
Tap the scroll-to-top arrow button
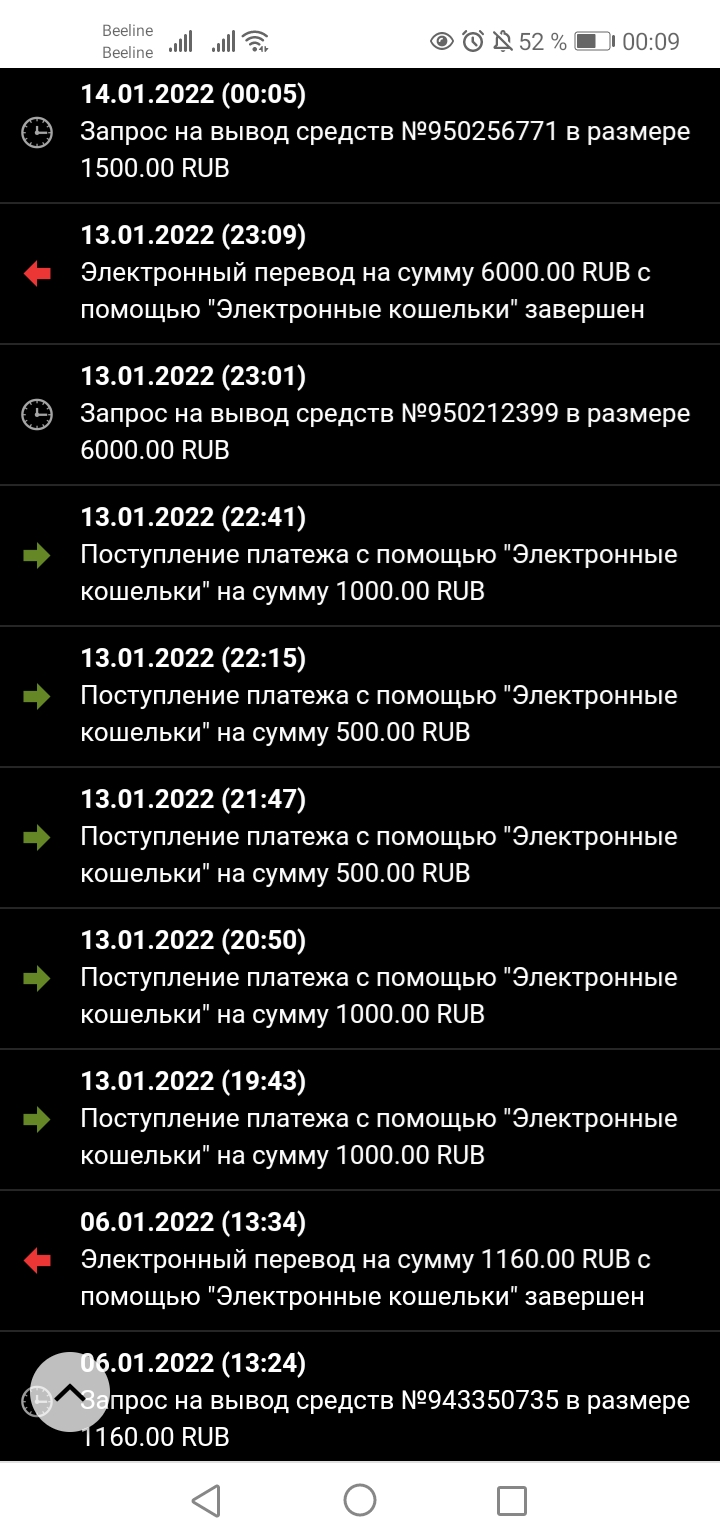click(70, 1392)
